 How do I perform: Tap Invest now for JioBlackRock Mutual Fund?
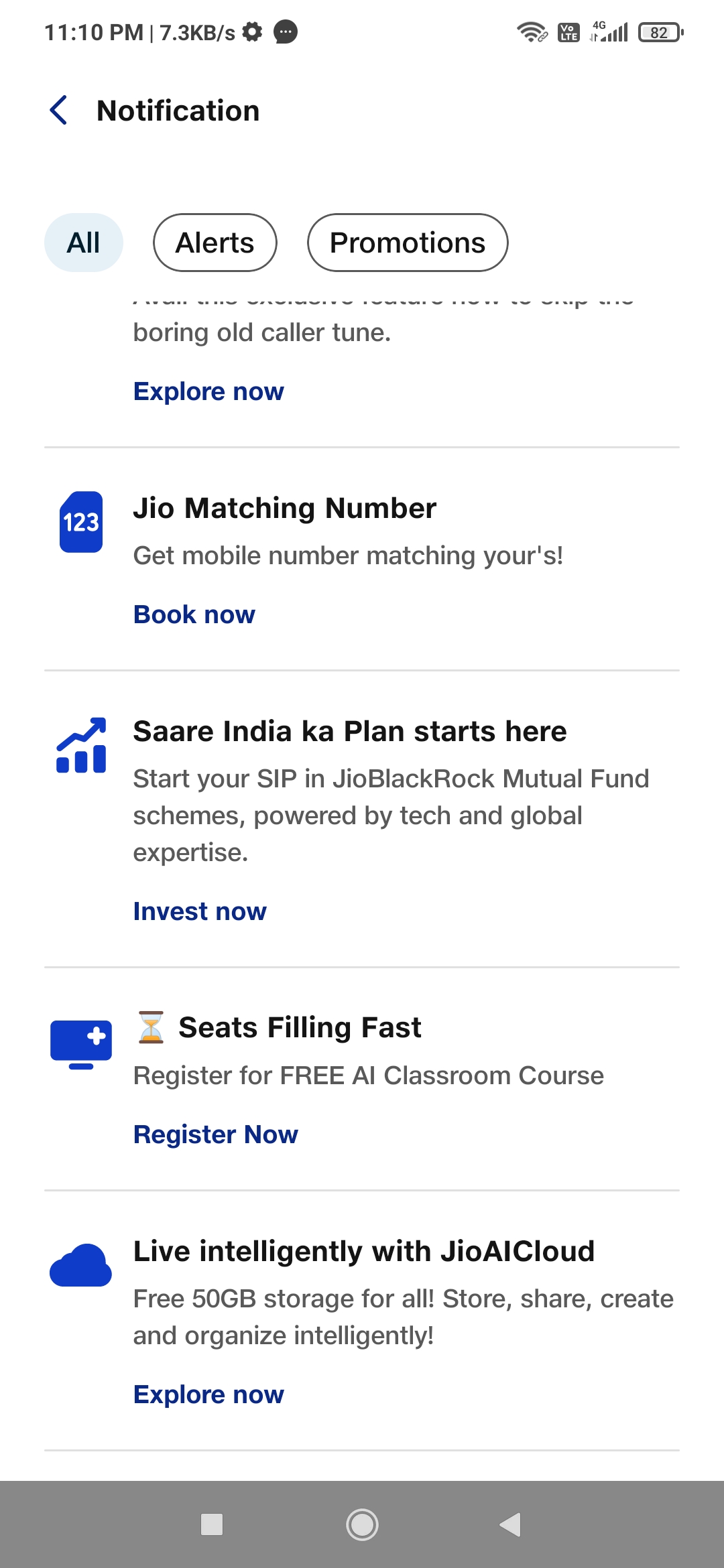point(198,911)
